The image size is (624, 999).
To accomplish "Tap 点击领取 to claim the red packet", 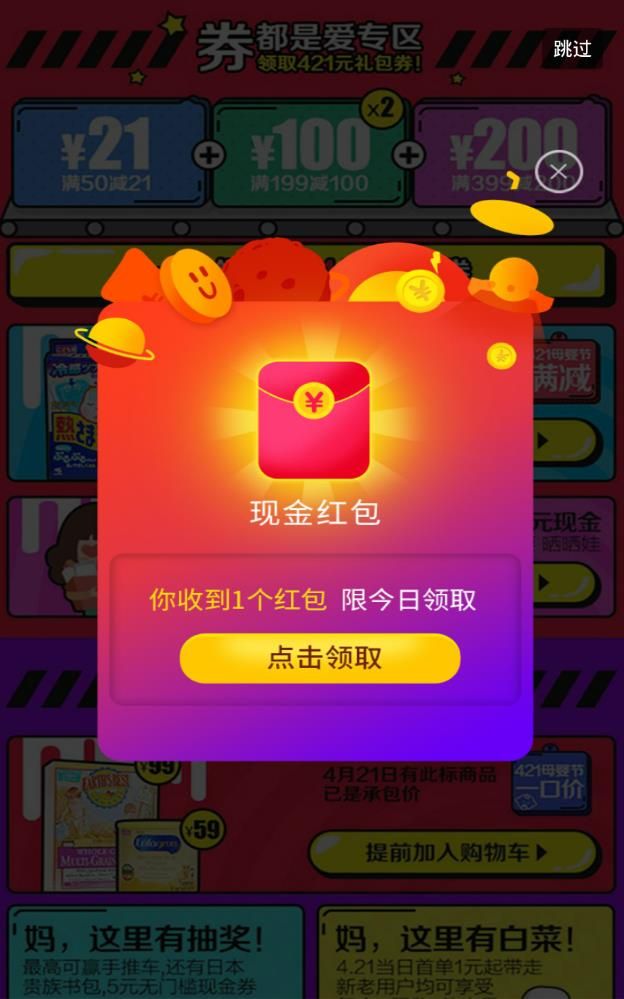I will (320, 658).
